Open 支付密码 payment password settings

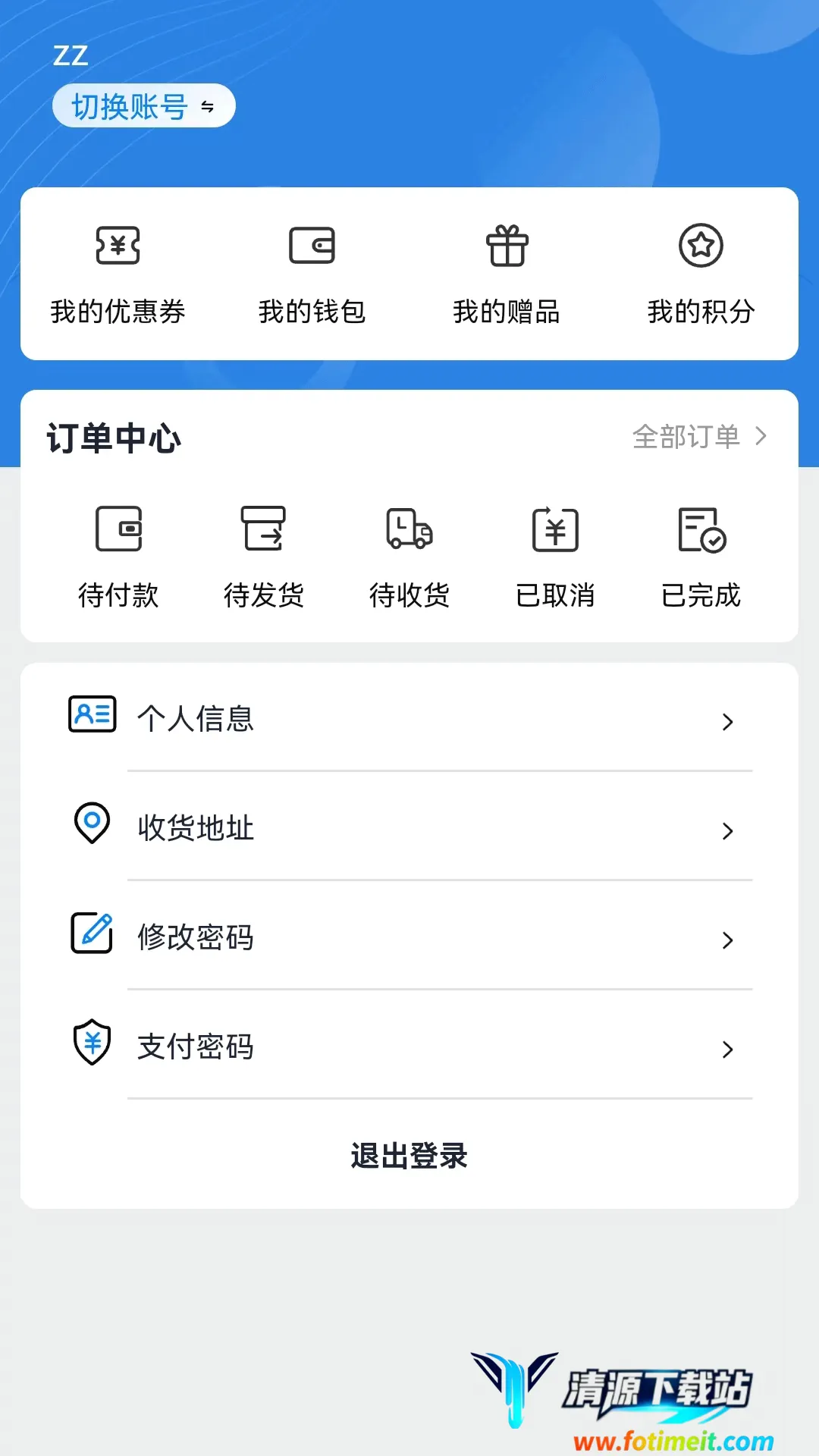[x=409, y=1046]
